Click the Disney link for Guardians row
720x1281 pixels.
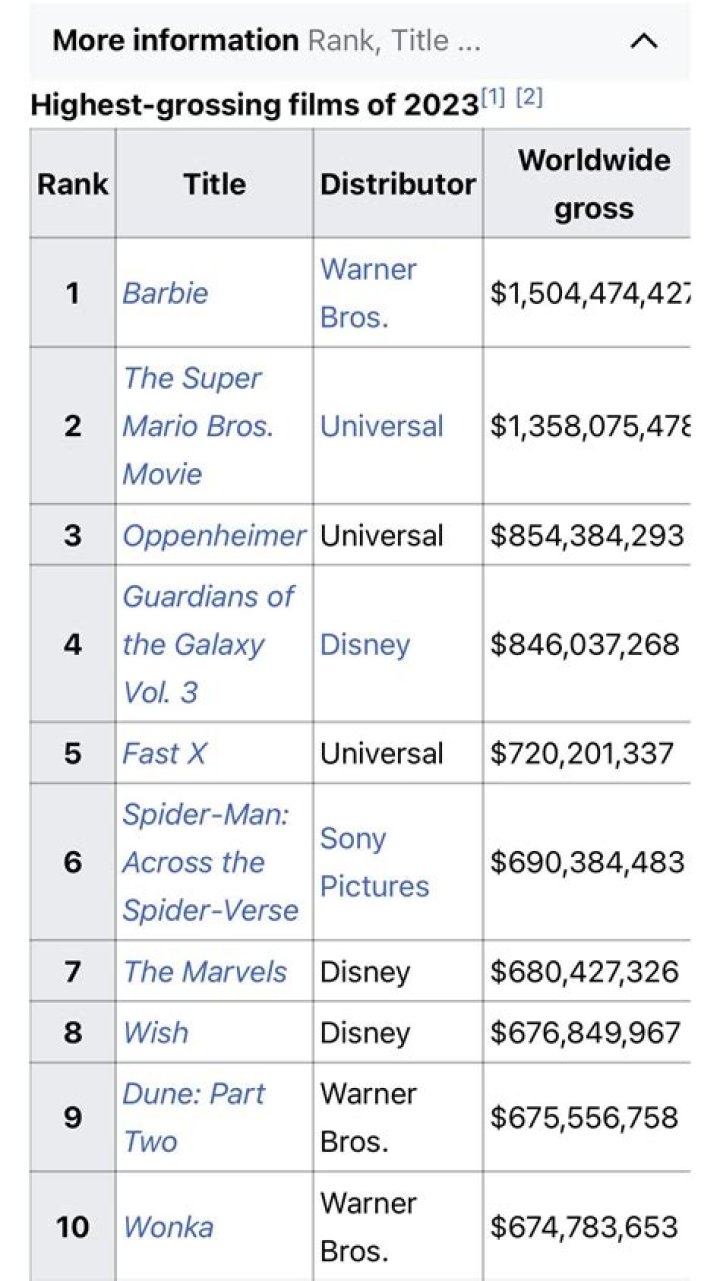click(366, 645)
